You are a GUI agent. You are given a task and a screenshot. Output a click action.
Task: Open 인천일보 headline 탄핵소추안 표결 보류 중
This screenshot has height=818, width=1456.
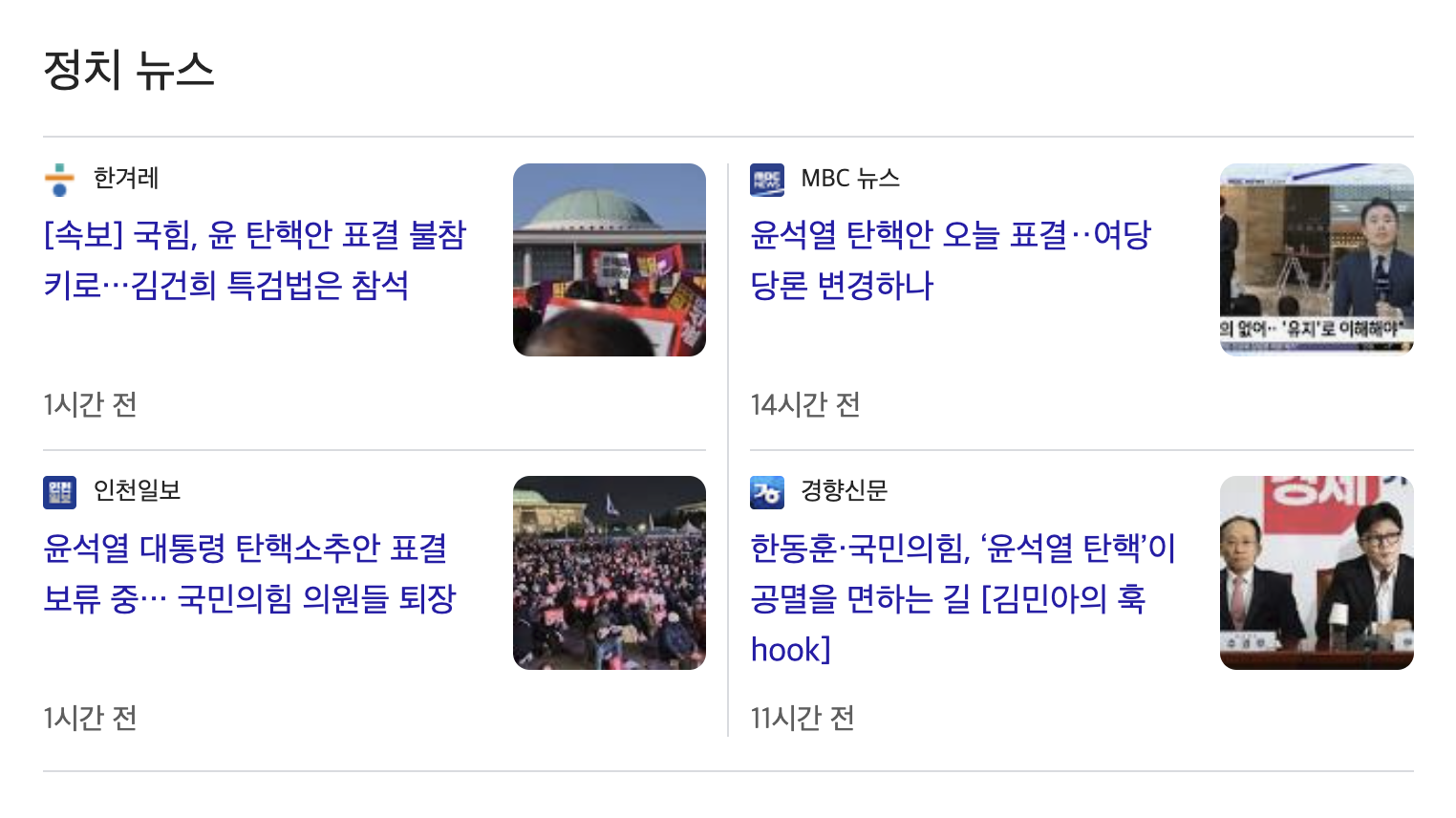[248, 572]
